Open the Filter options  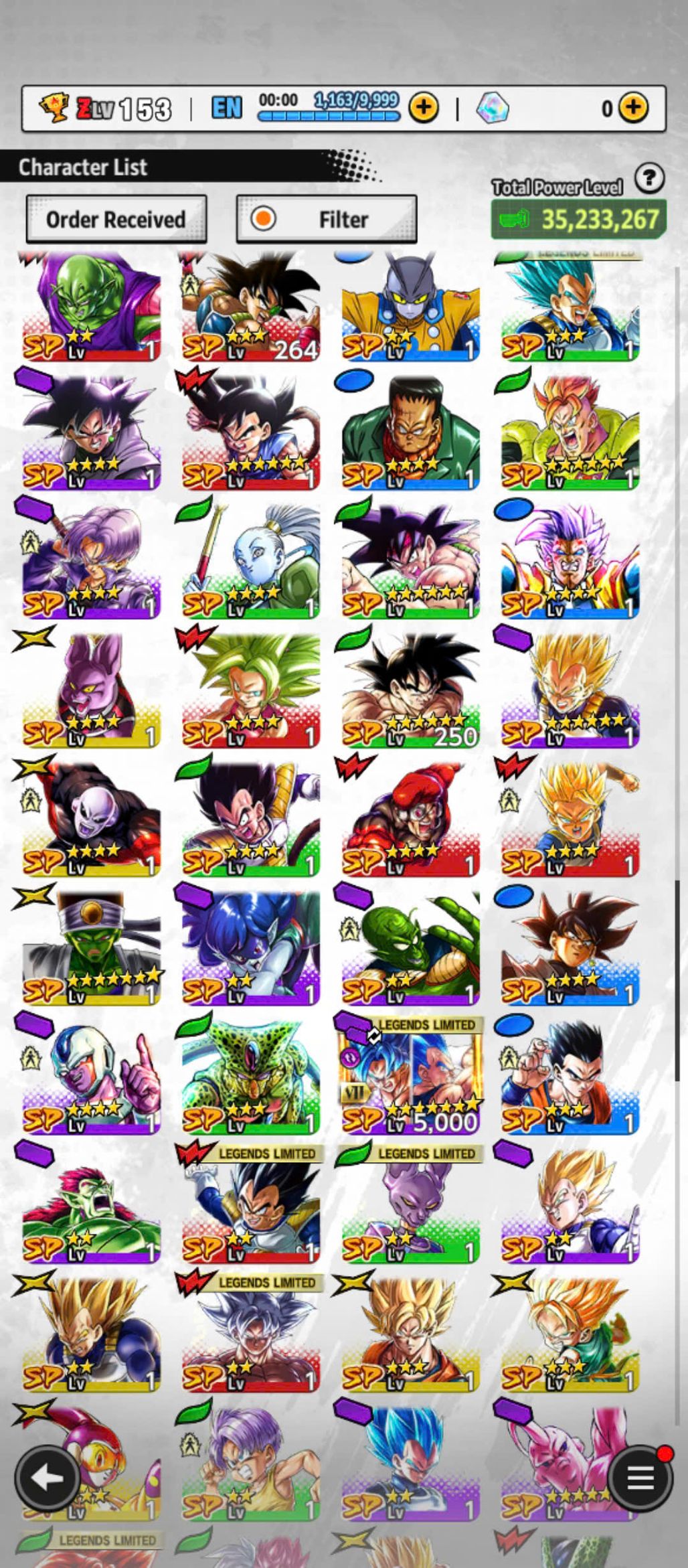coord(327,220)
